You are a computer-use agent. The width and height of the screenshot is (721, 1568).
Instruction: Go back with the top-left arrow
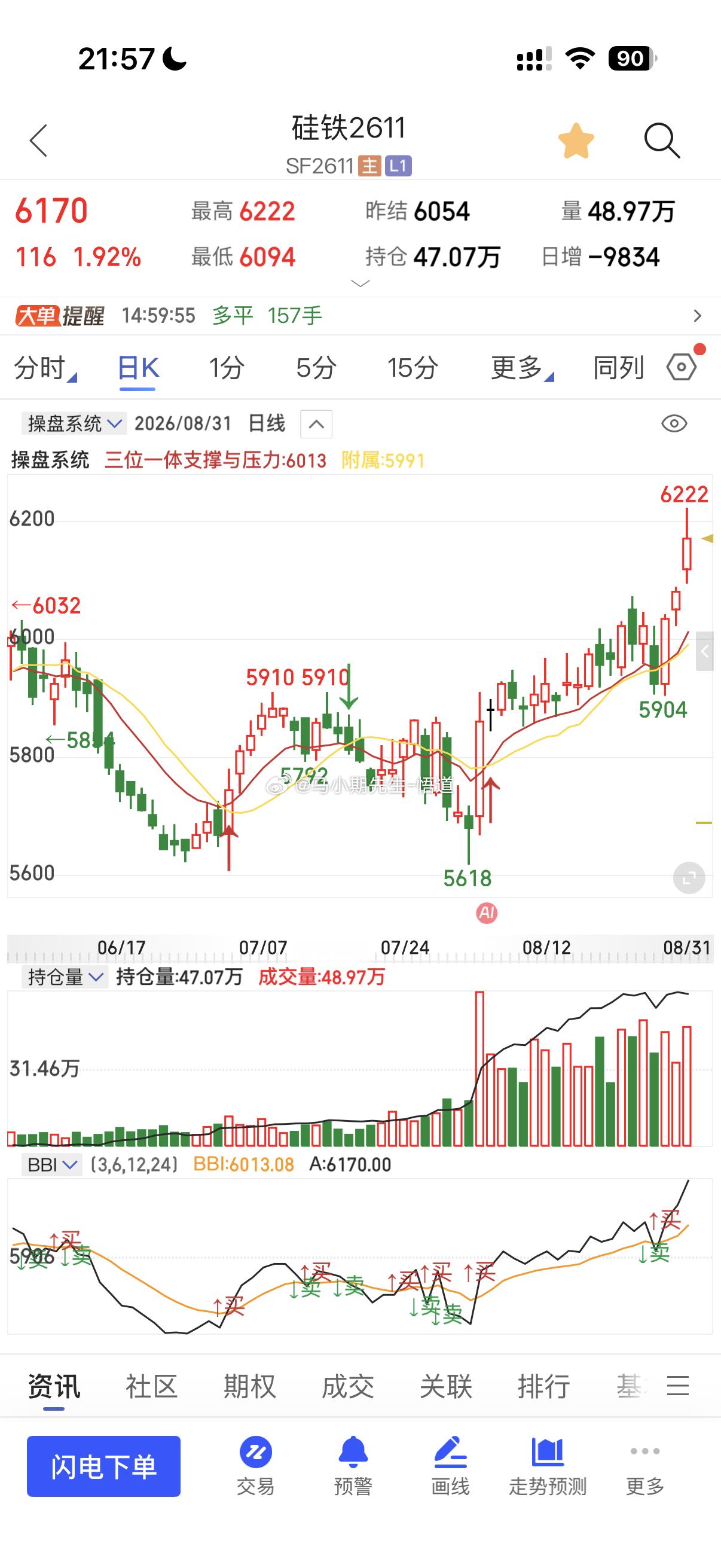pyautogui.click(x=38, y=141)
